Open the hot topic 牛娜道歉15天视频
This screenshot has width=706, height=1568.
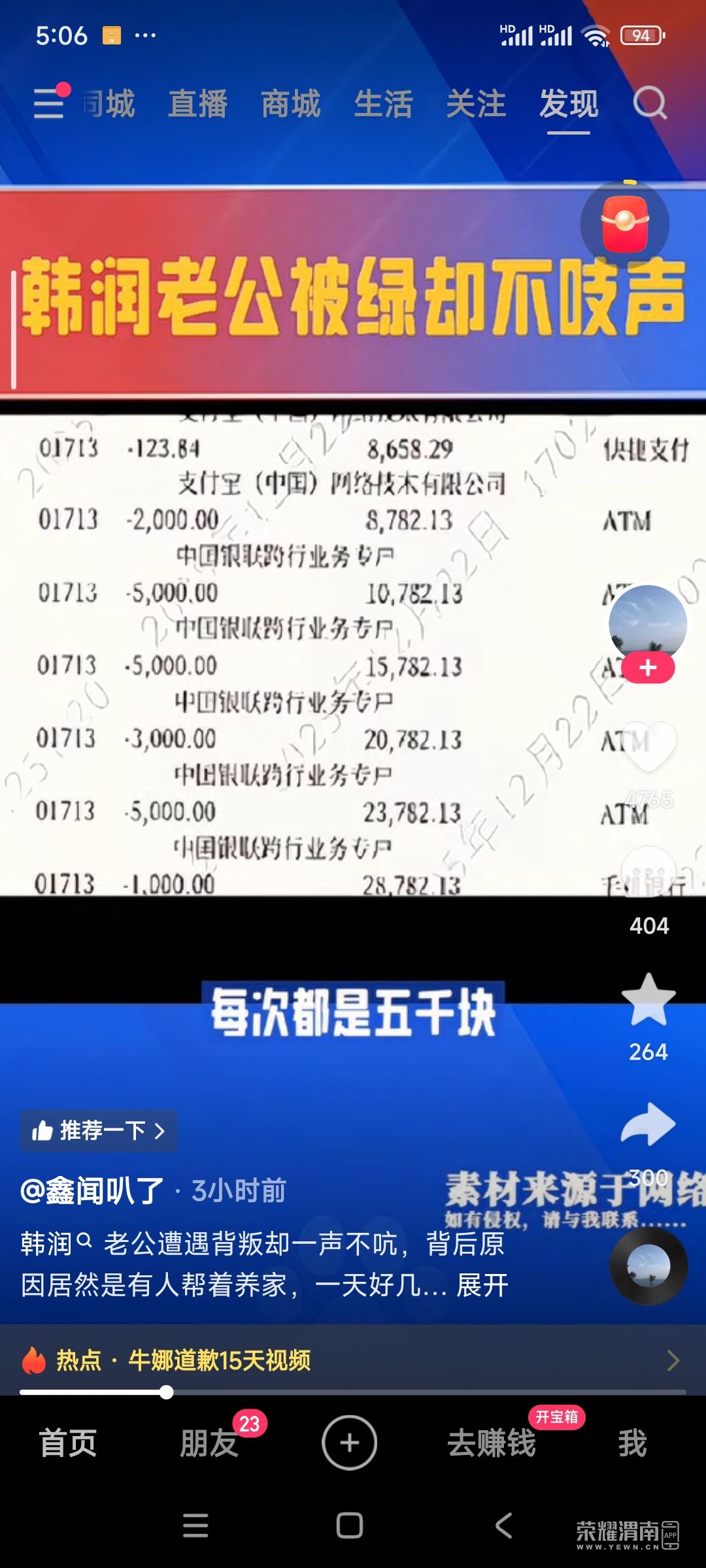(x=220, y=1360)
